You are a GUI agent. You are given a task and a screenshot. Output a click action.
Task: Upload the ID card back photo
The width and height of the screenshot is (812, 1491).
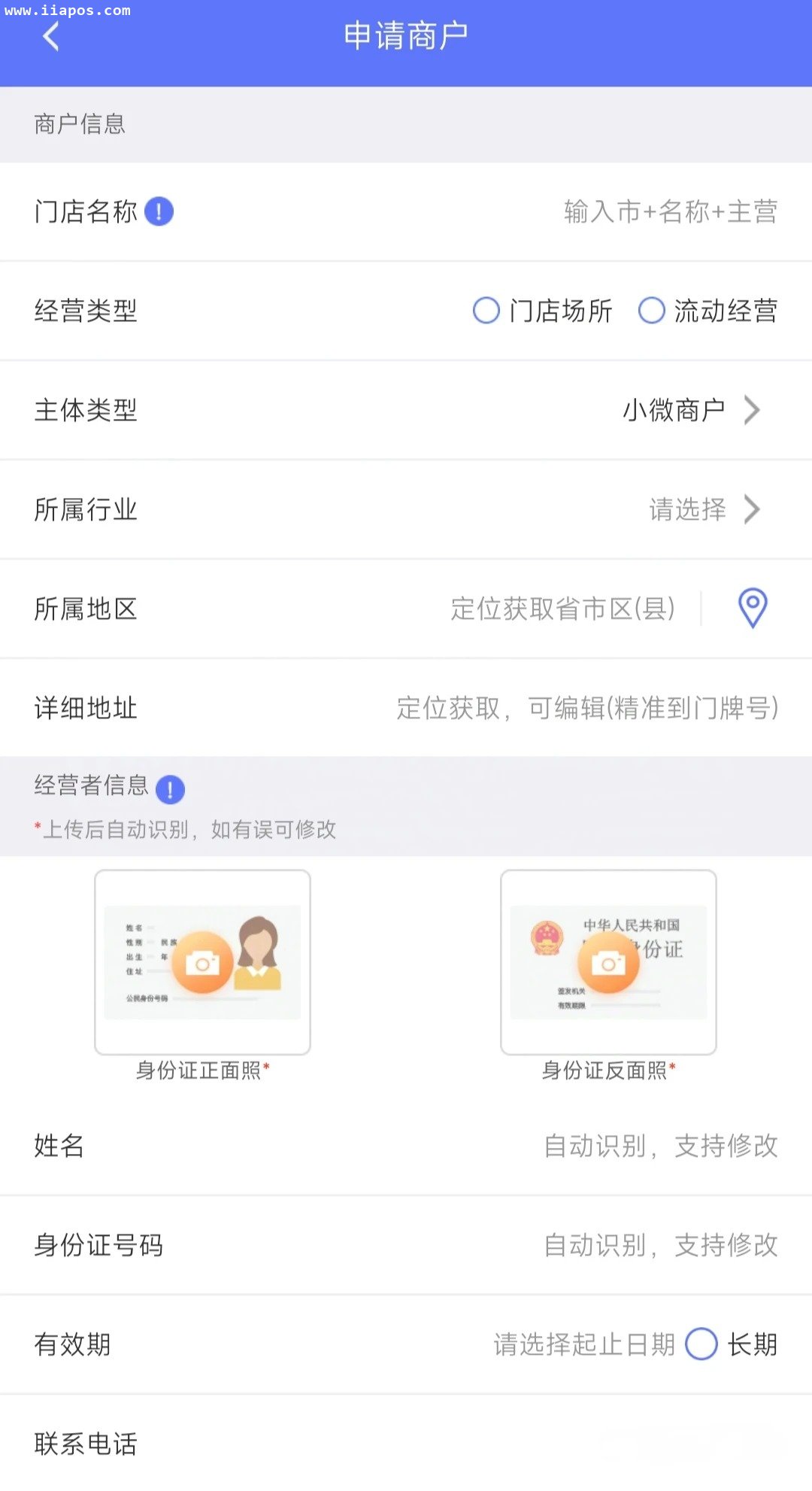(x=608, y=962)
